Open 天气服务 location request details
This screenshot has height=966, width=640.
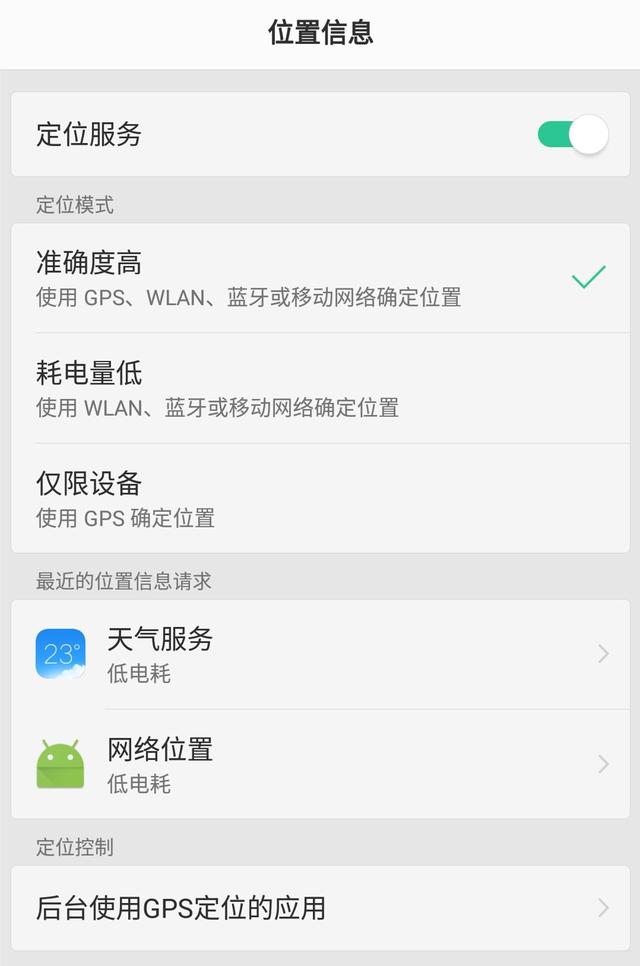pos(320,654)
